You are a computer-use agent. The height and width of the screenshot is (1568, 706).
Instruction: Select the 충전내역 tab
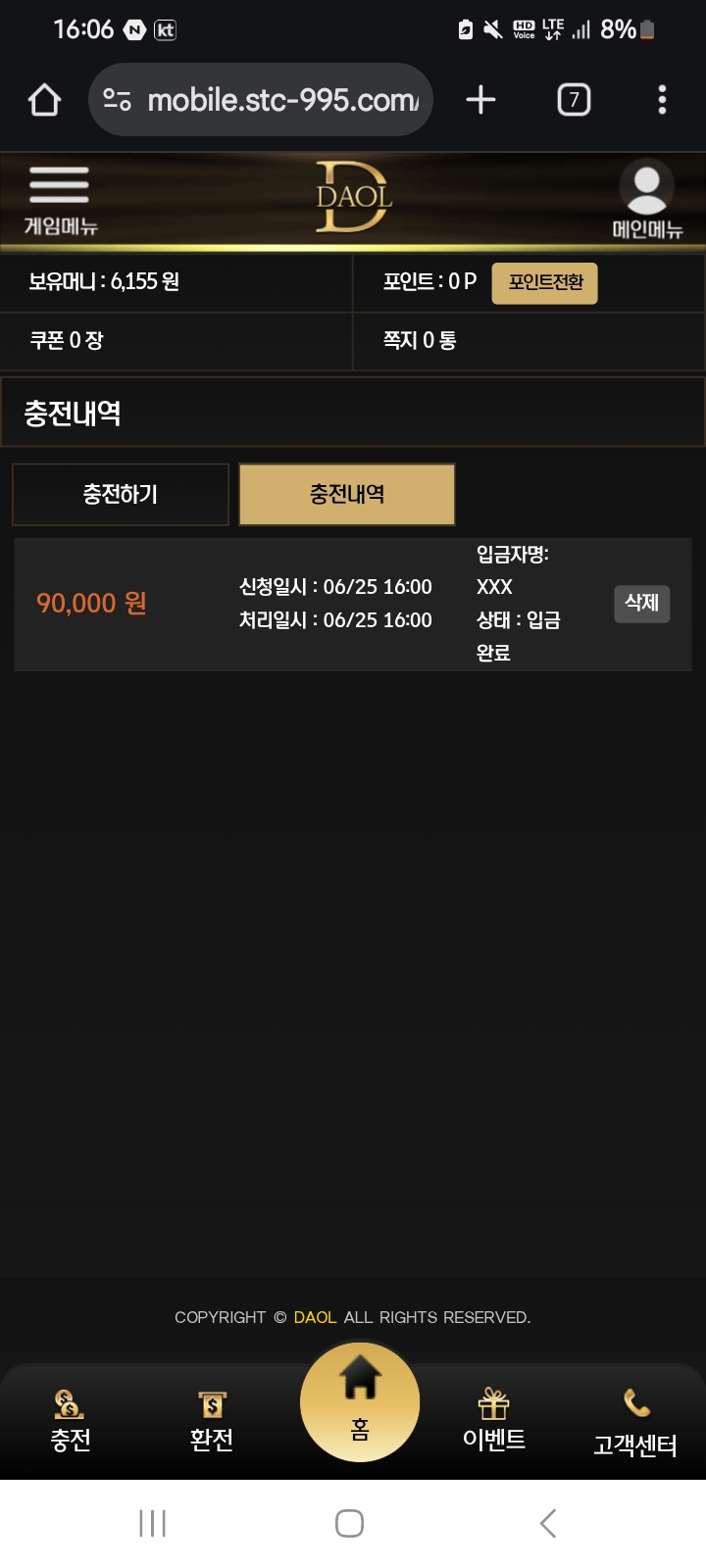coord(347,494)
